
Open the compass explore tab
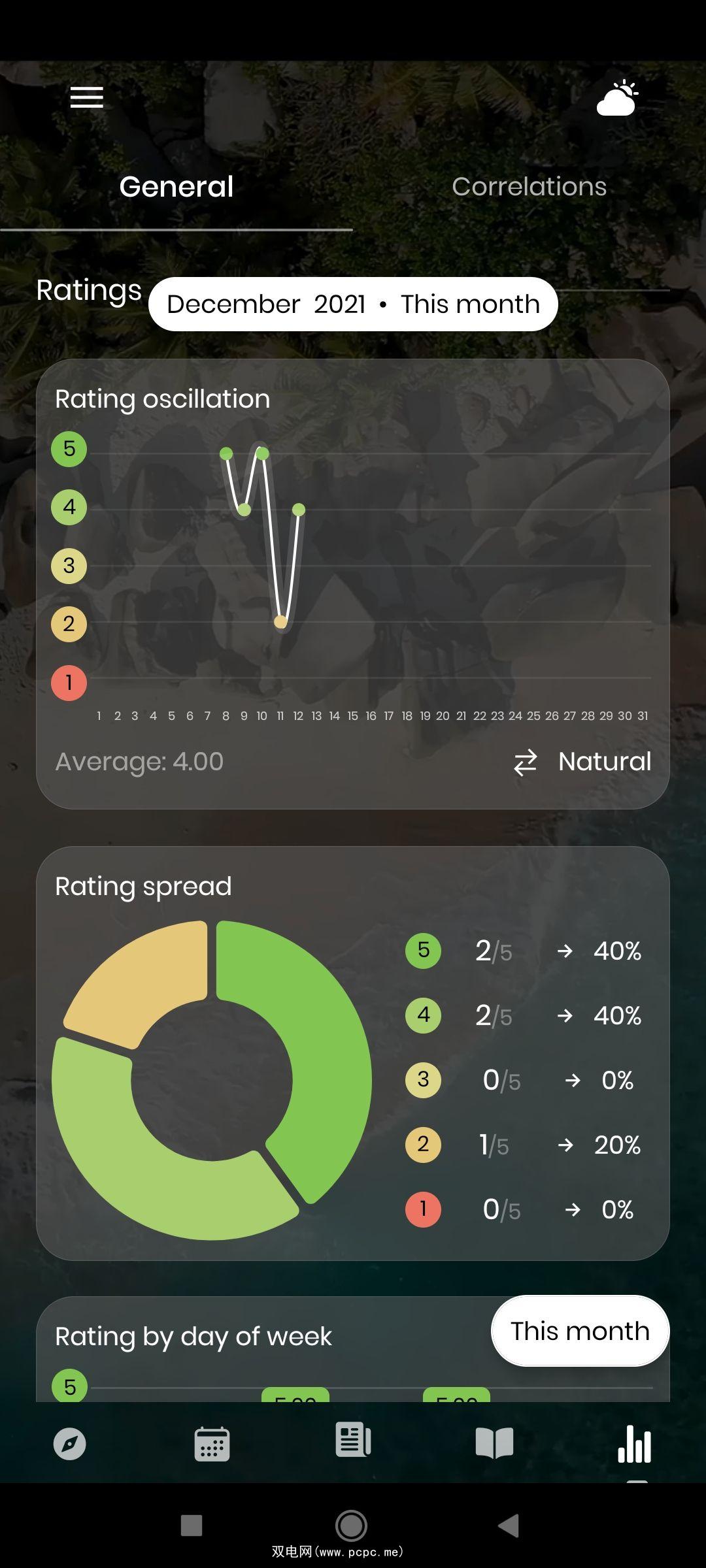(x=70, y=1443)
